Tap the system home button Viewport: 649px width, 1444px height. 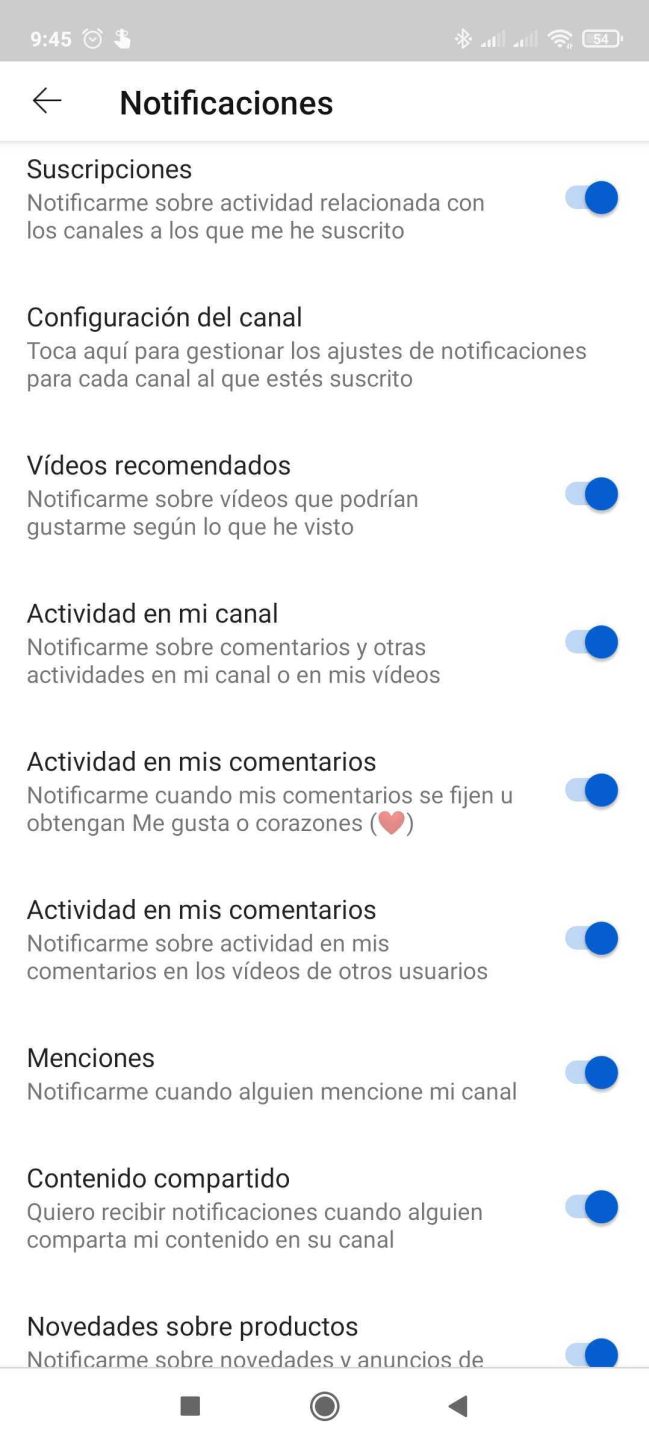(x=325, y=1406)
